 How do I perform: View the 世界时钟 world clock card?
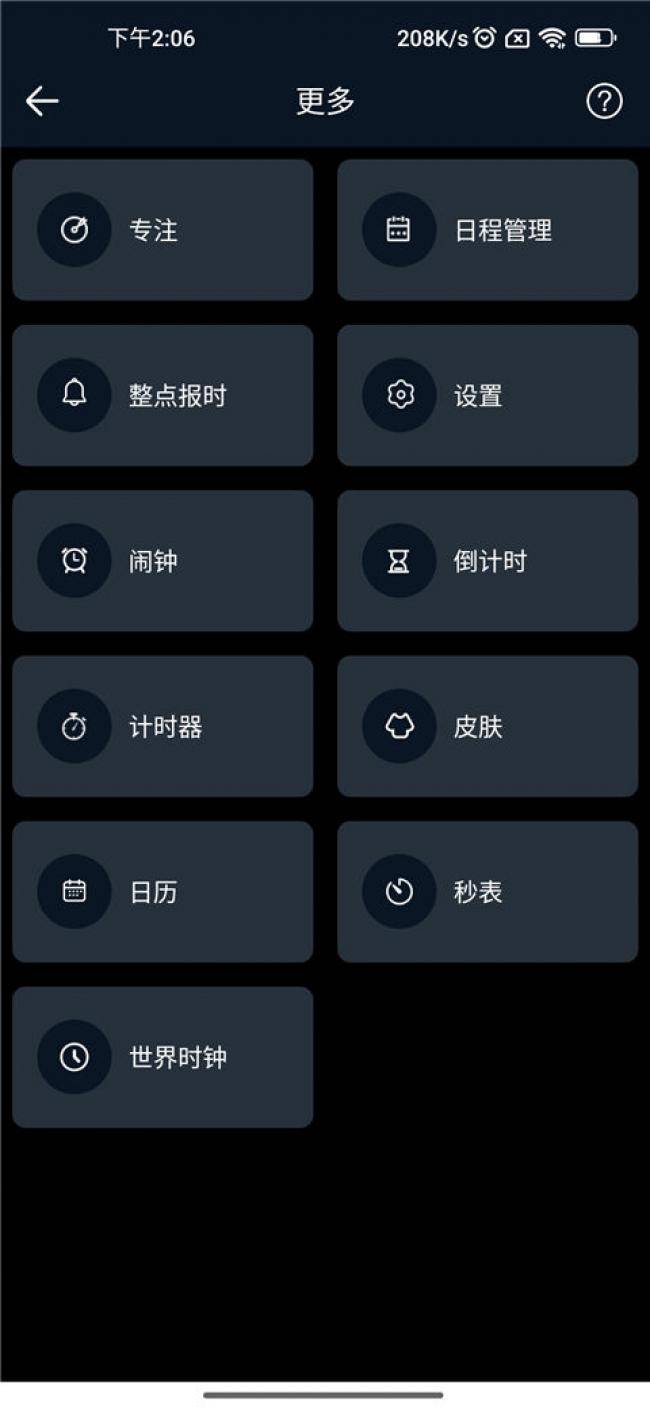162,1058
